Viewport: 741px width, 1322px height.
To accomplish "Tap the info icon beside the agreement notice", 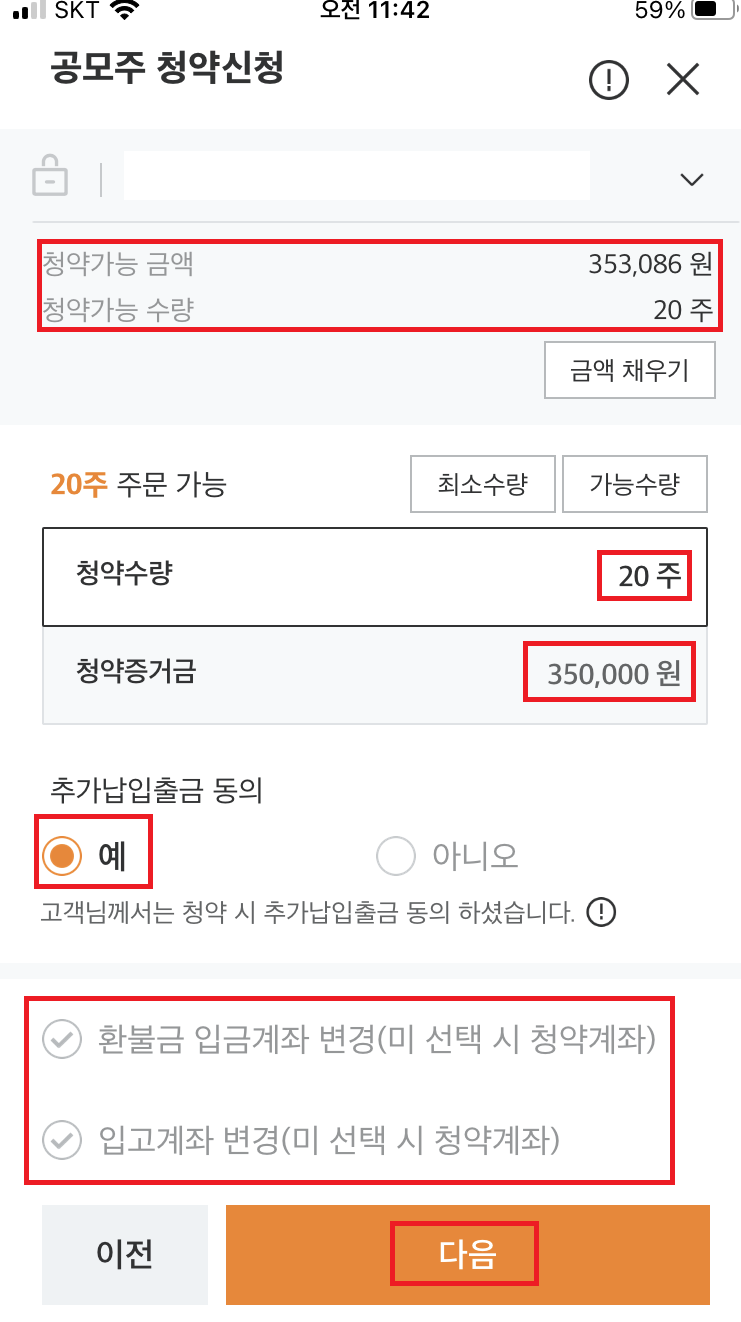I will (601, 913).
